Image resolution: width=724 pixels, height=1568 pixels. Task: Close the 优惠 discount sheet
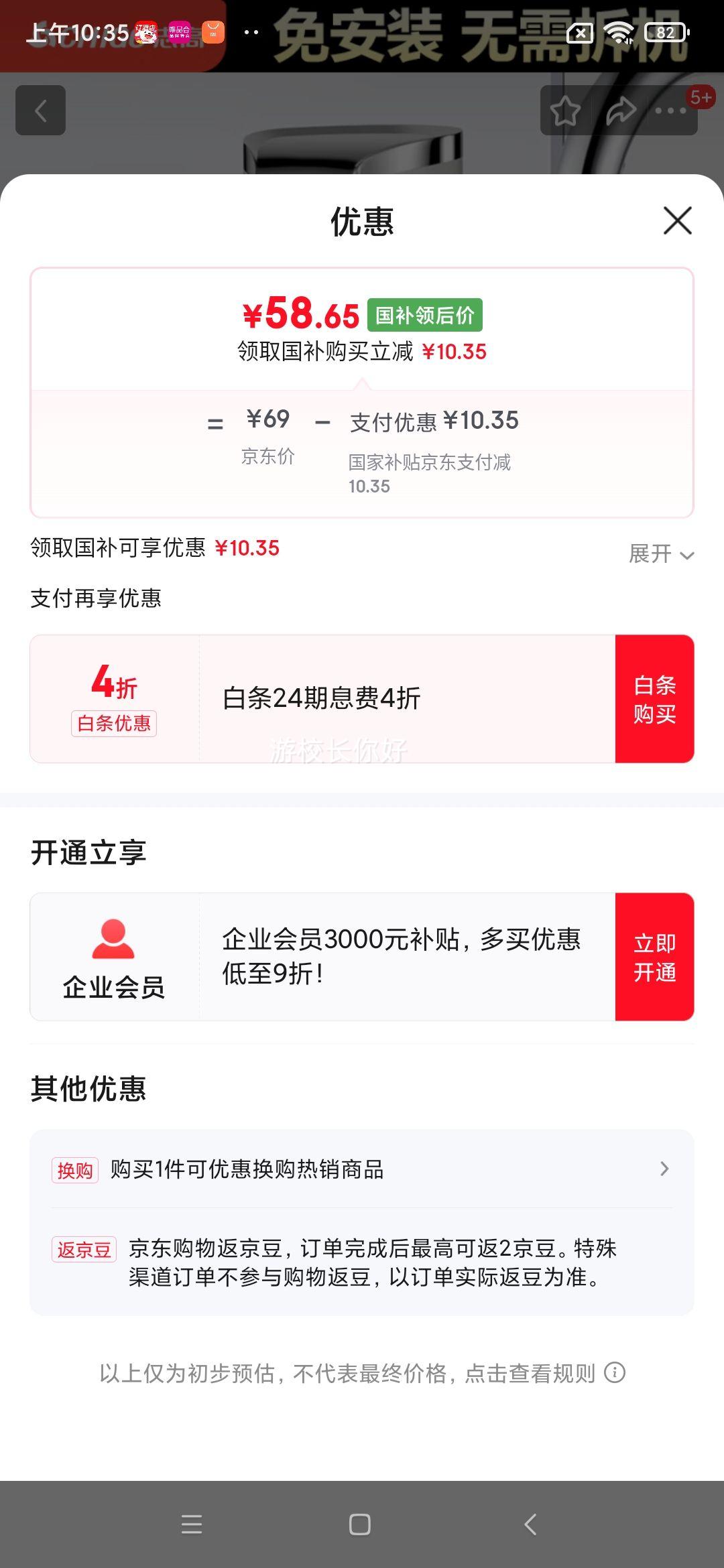677,220
